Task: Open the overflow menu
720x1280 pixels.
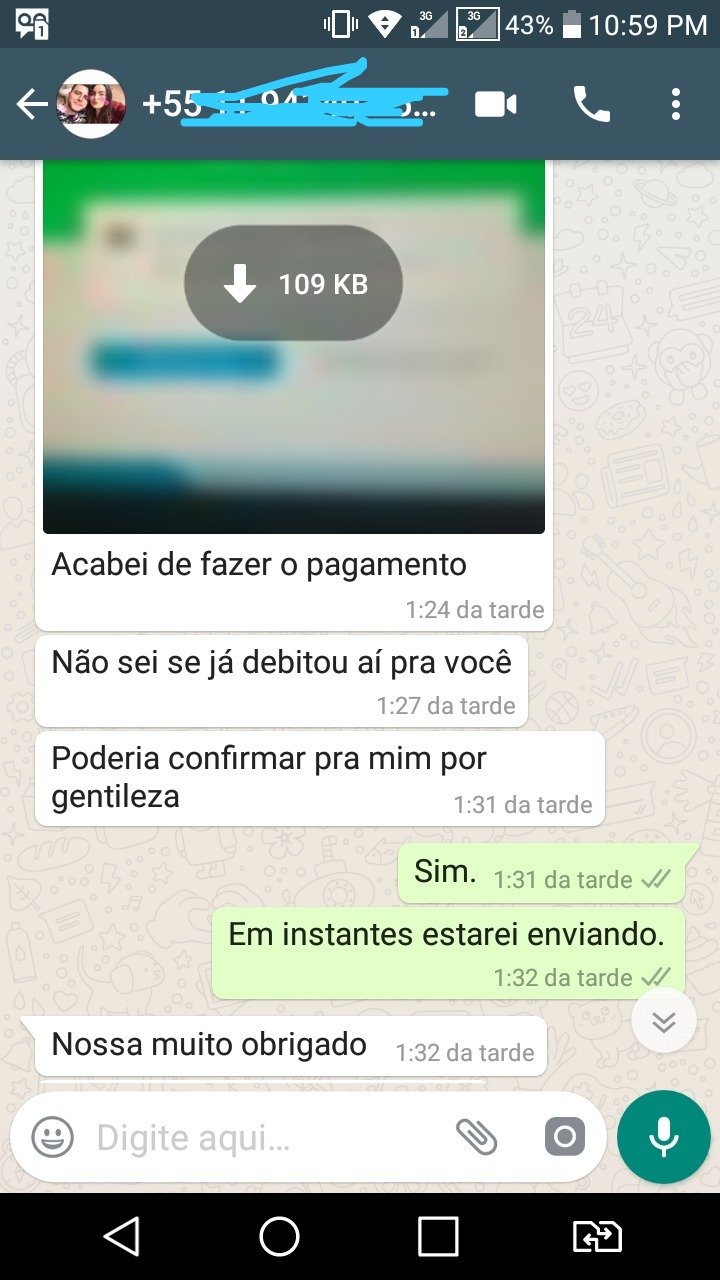Action: (676, 104)
